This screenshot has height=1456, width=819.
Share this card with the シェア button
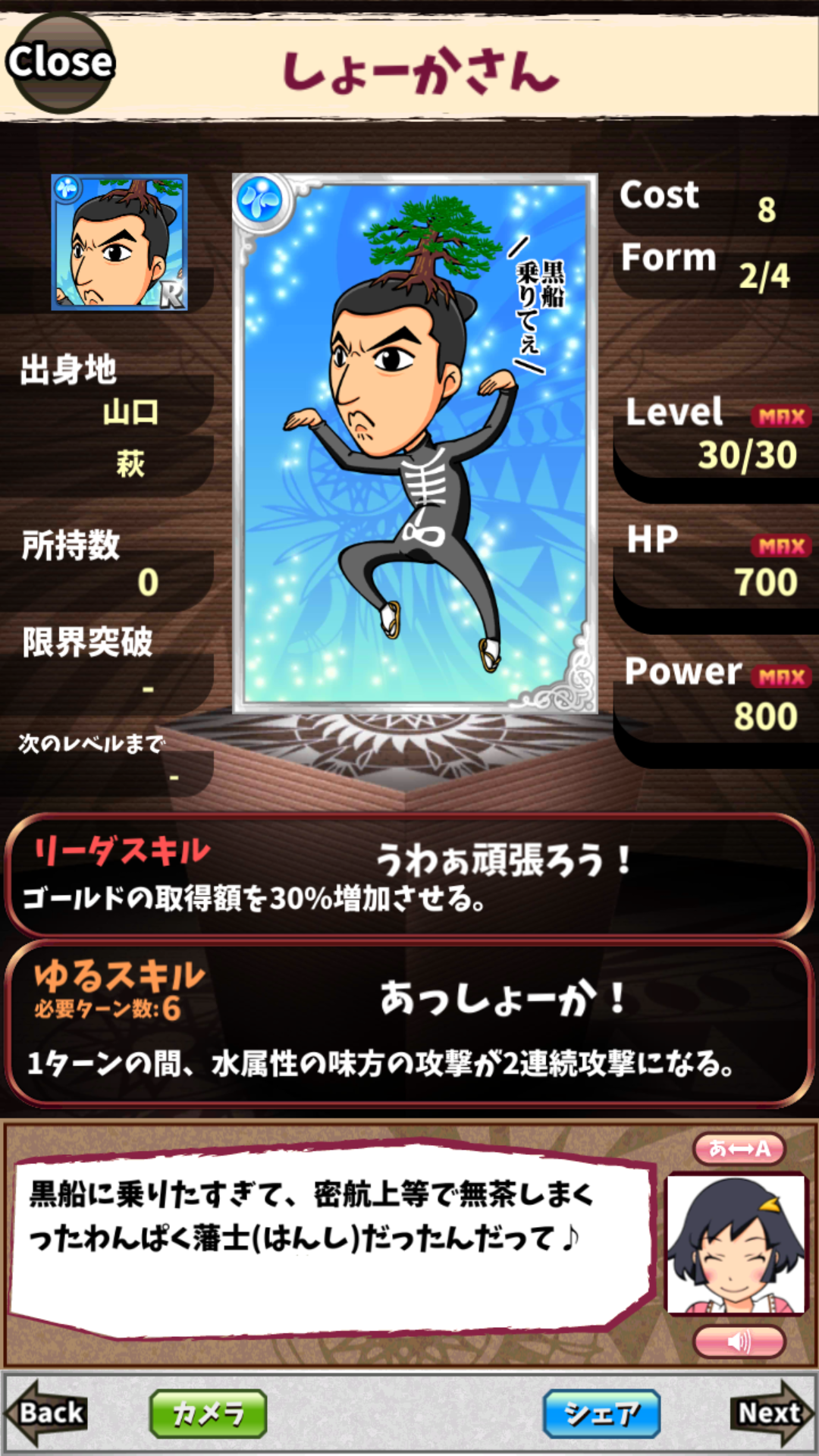coord(601,1414)
